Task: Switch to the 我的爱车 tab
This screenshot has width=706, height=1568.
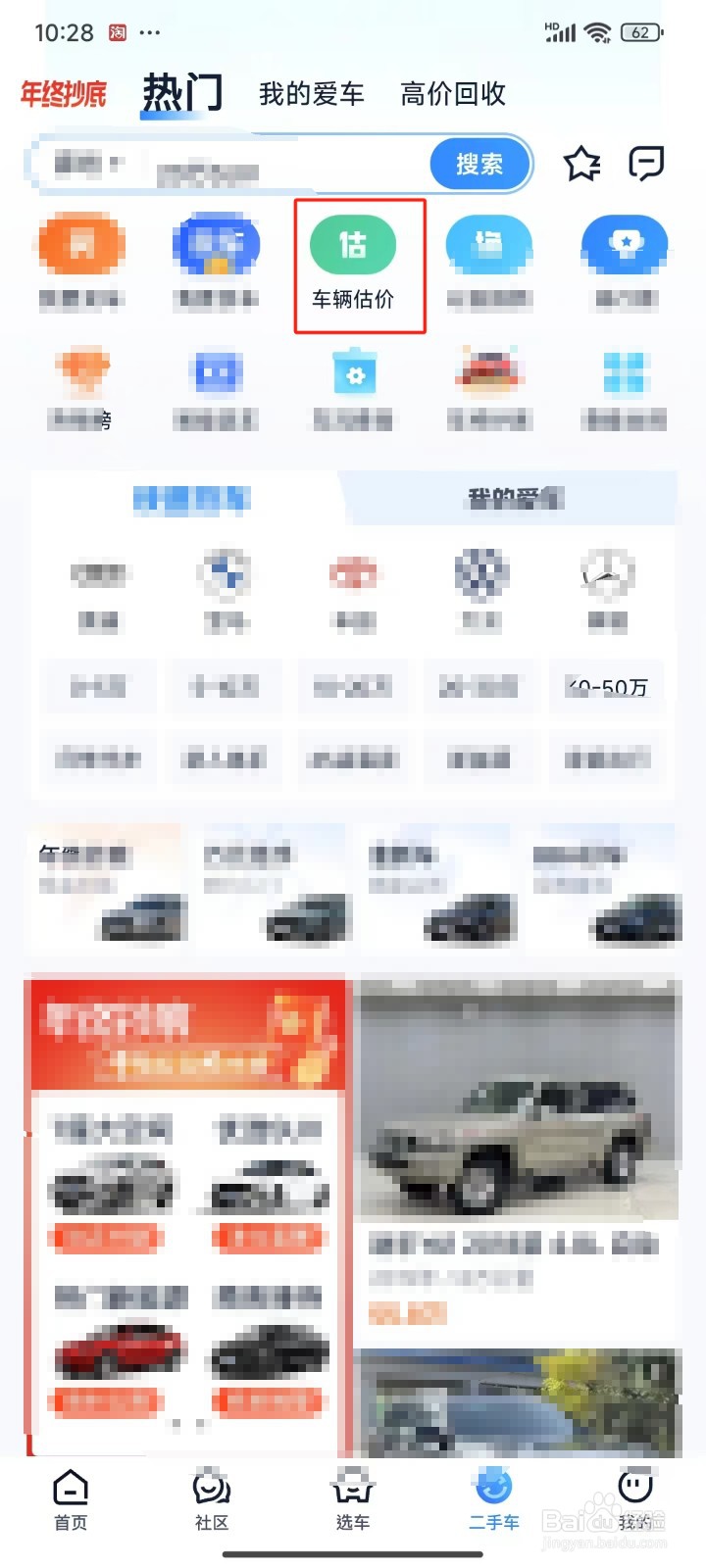Action: pyautogui.click(x=311, y=93)
